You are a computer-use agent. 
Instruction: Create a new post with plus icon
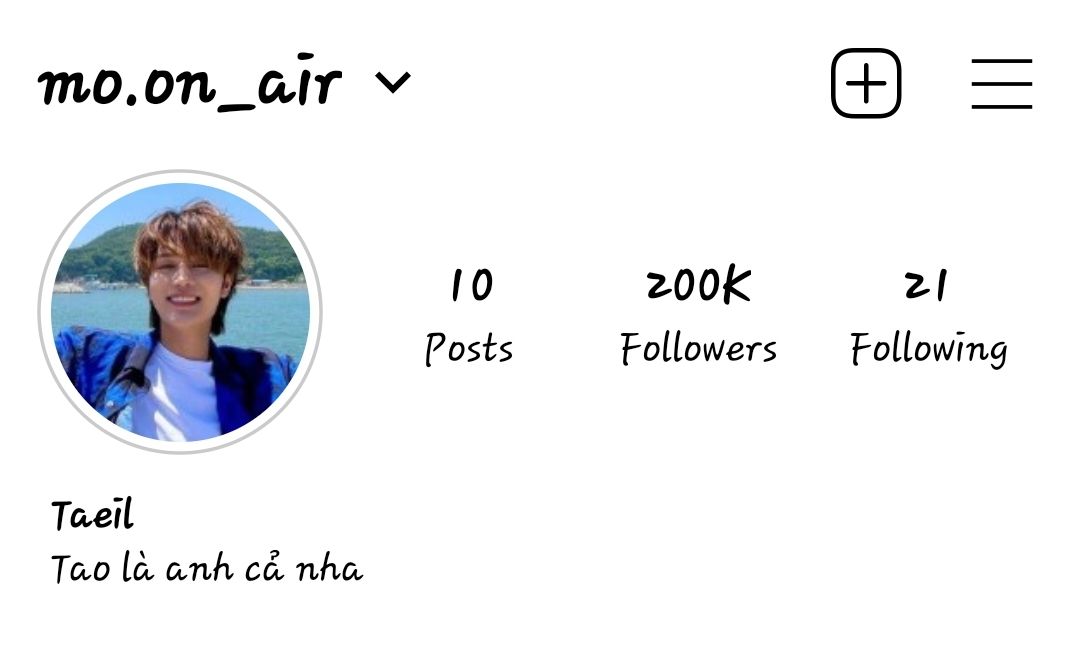pos(866,84)
